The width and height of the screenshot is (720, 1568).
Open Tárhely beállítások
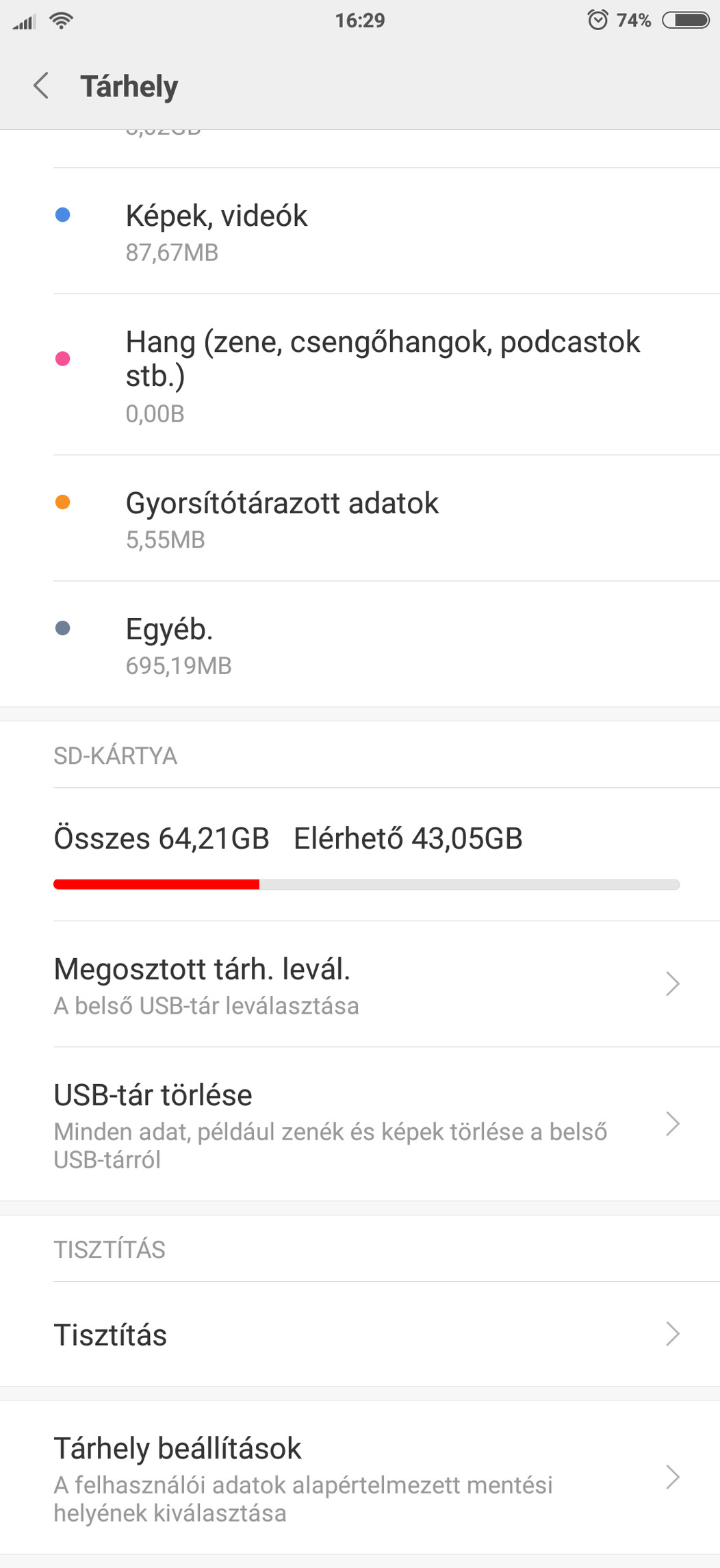360,1477
